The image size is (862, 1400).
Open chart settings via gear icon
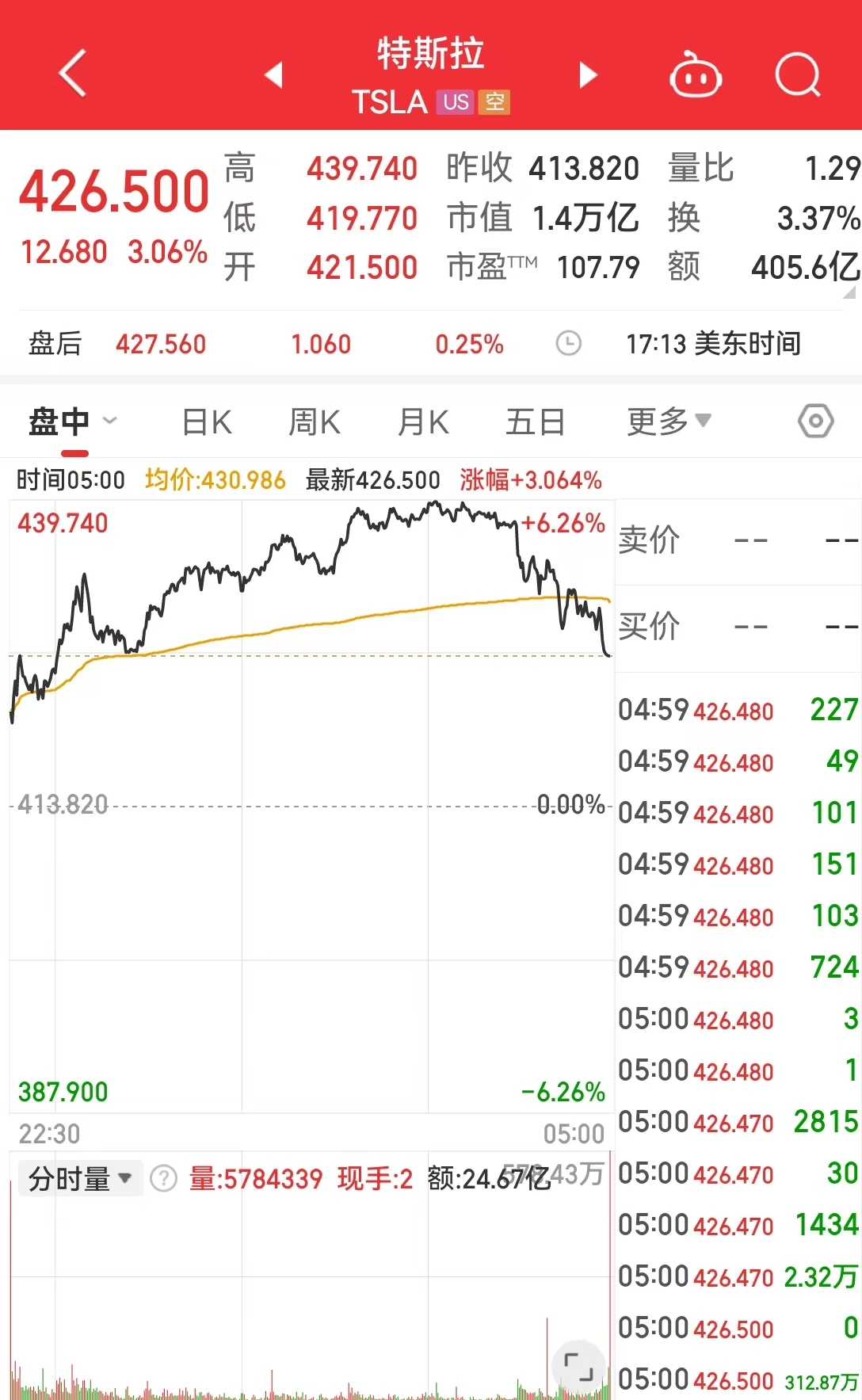point(815,422)
